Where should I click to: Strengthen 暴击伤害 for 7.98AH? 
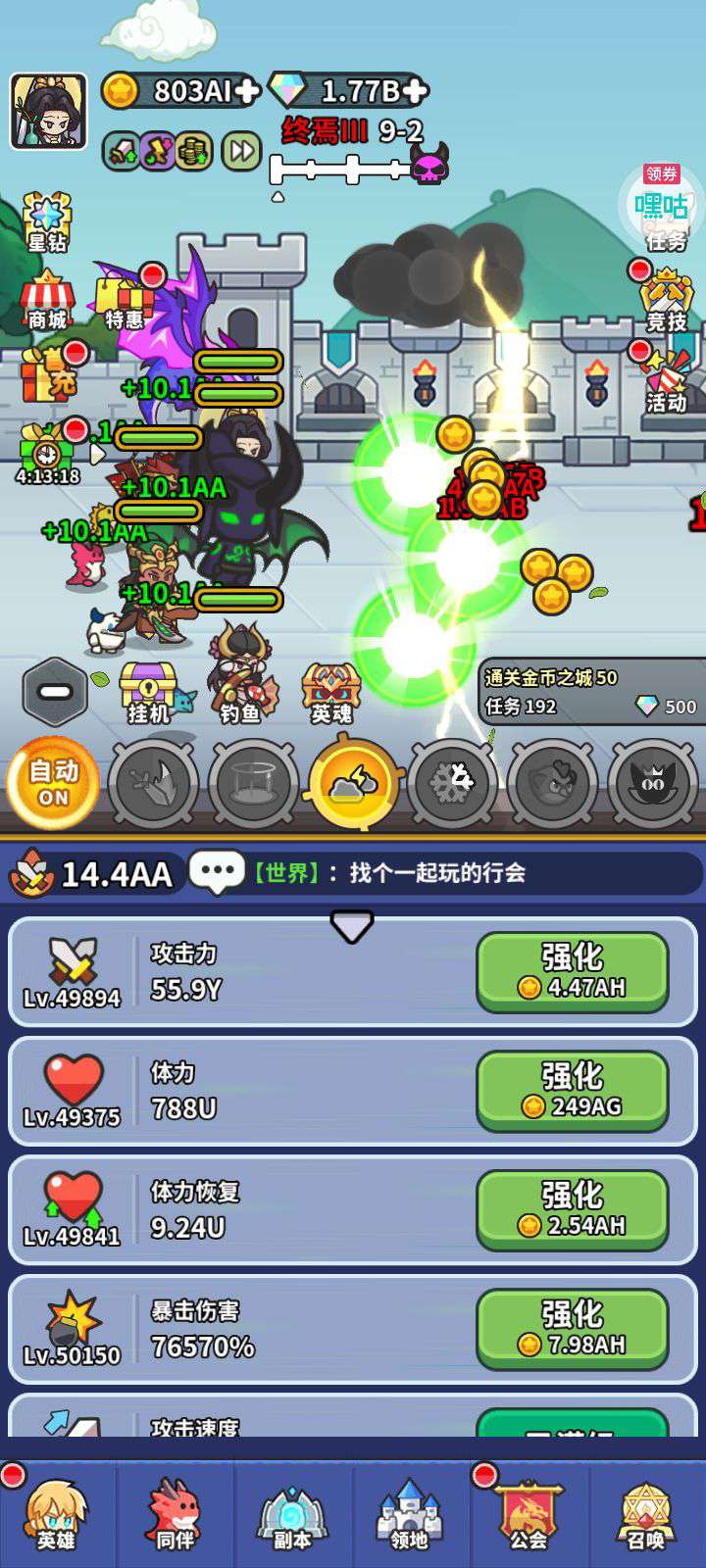coord(572,1329)
